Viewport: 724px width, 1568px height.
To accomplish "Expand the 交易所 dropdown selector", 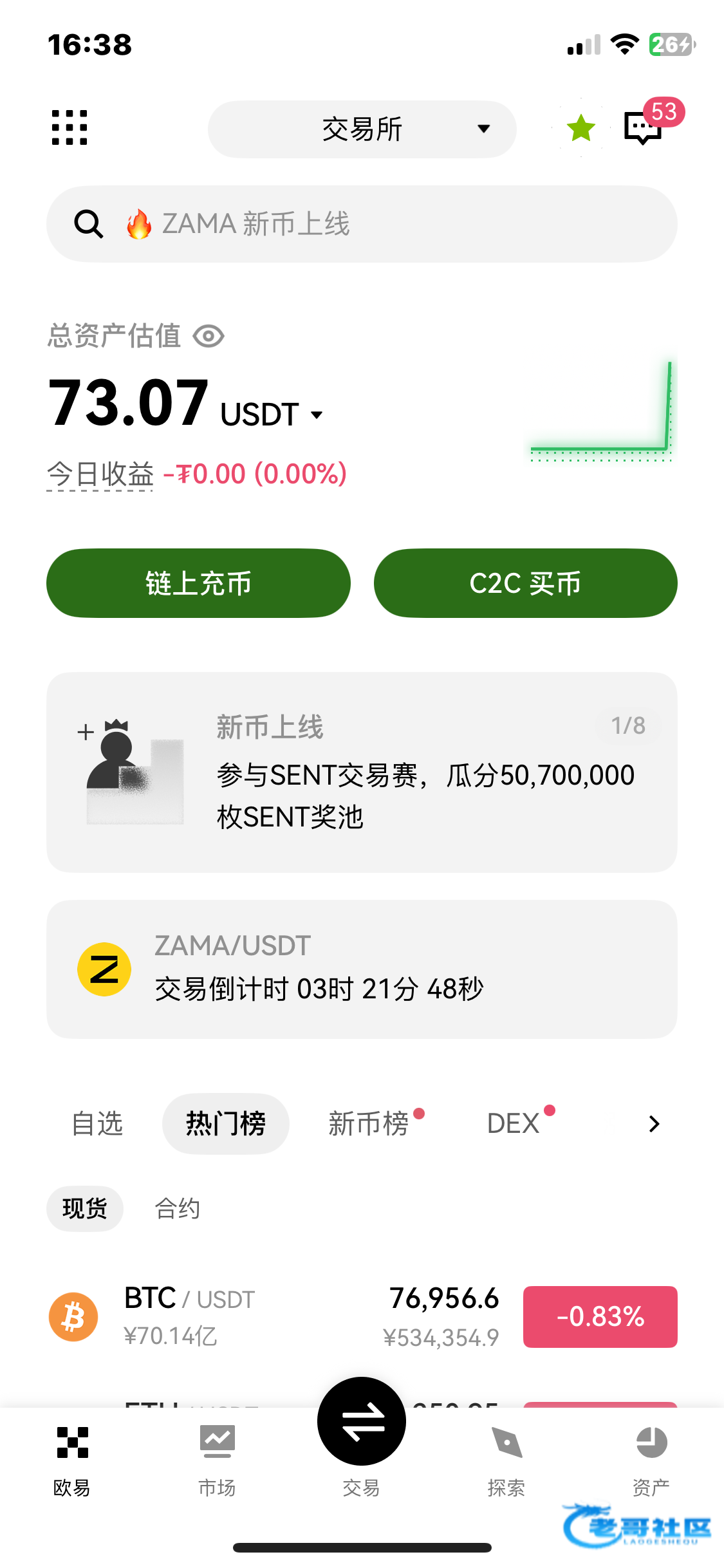I will (x=362, y=129).
